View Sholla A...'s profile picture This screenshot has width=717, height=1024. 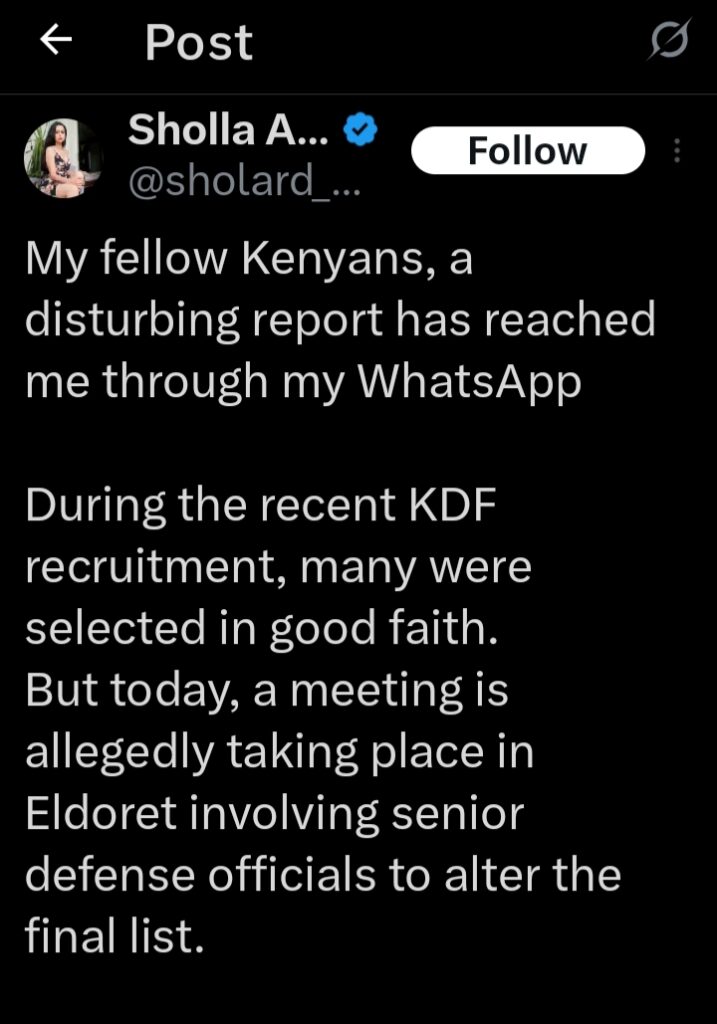[x=63, y=157]
